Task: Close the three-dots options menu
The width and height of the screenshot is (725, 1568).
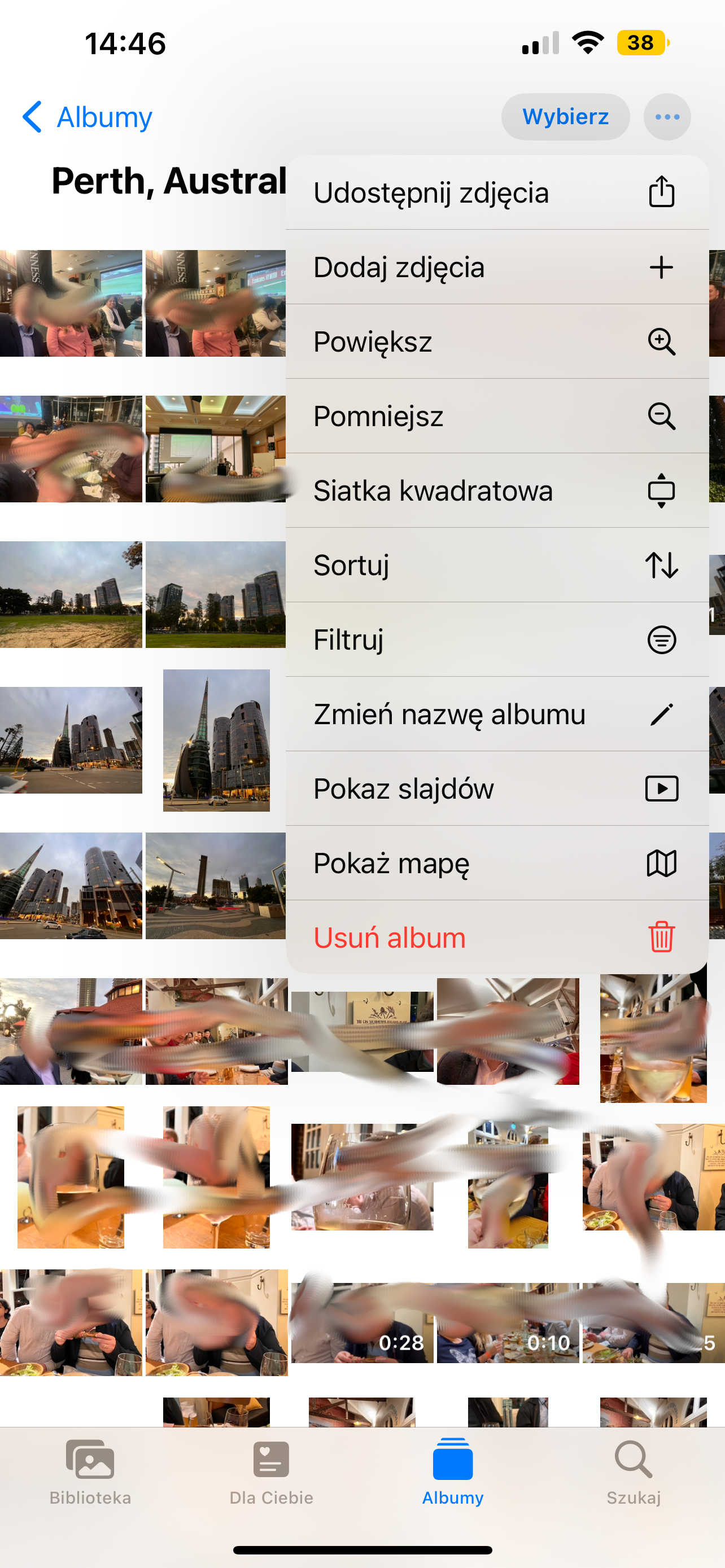Action: pyautogui.click(x=667, y=116)
